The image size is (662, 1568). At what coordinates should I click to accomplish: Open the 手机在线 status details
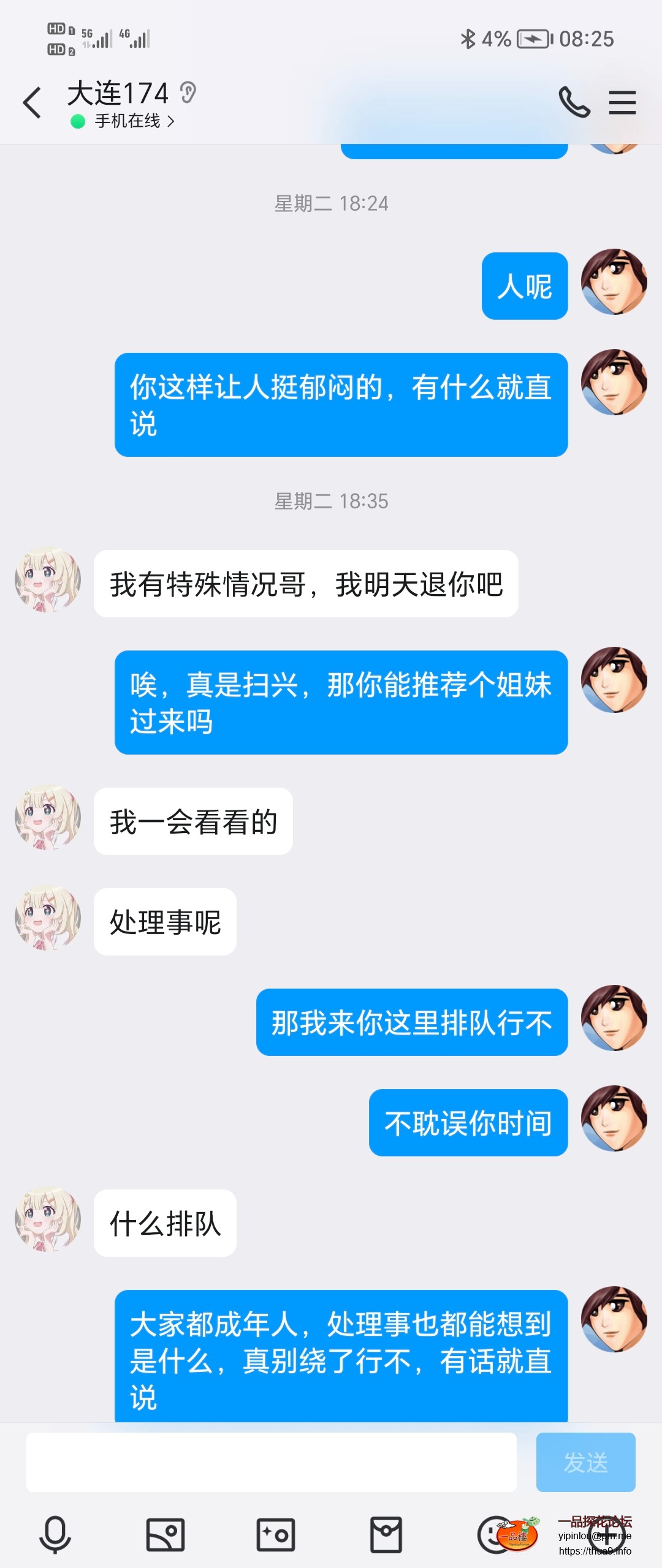[x=134, y=121]
